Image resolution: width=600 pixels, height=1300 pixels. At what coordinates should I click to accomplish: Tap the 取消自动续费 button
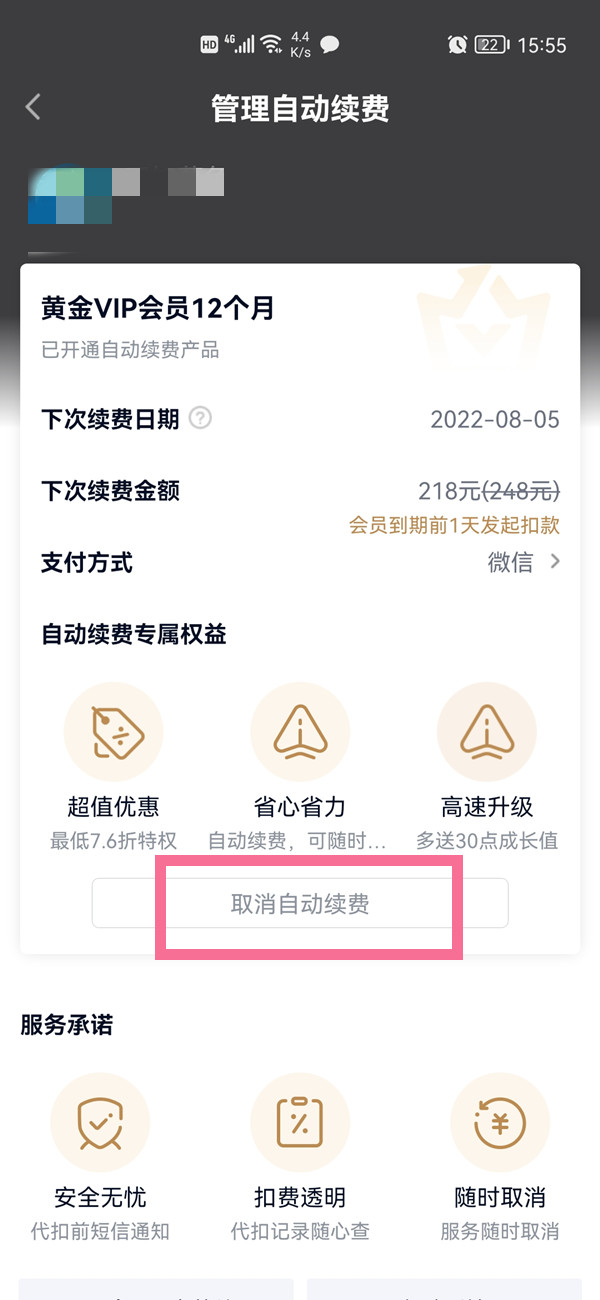(300, 904)
